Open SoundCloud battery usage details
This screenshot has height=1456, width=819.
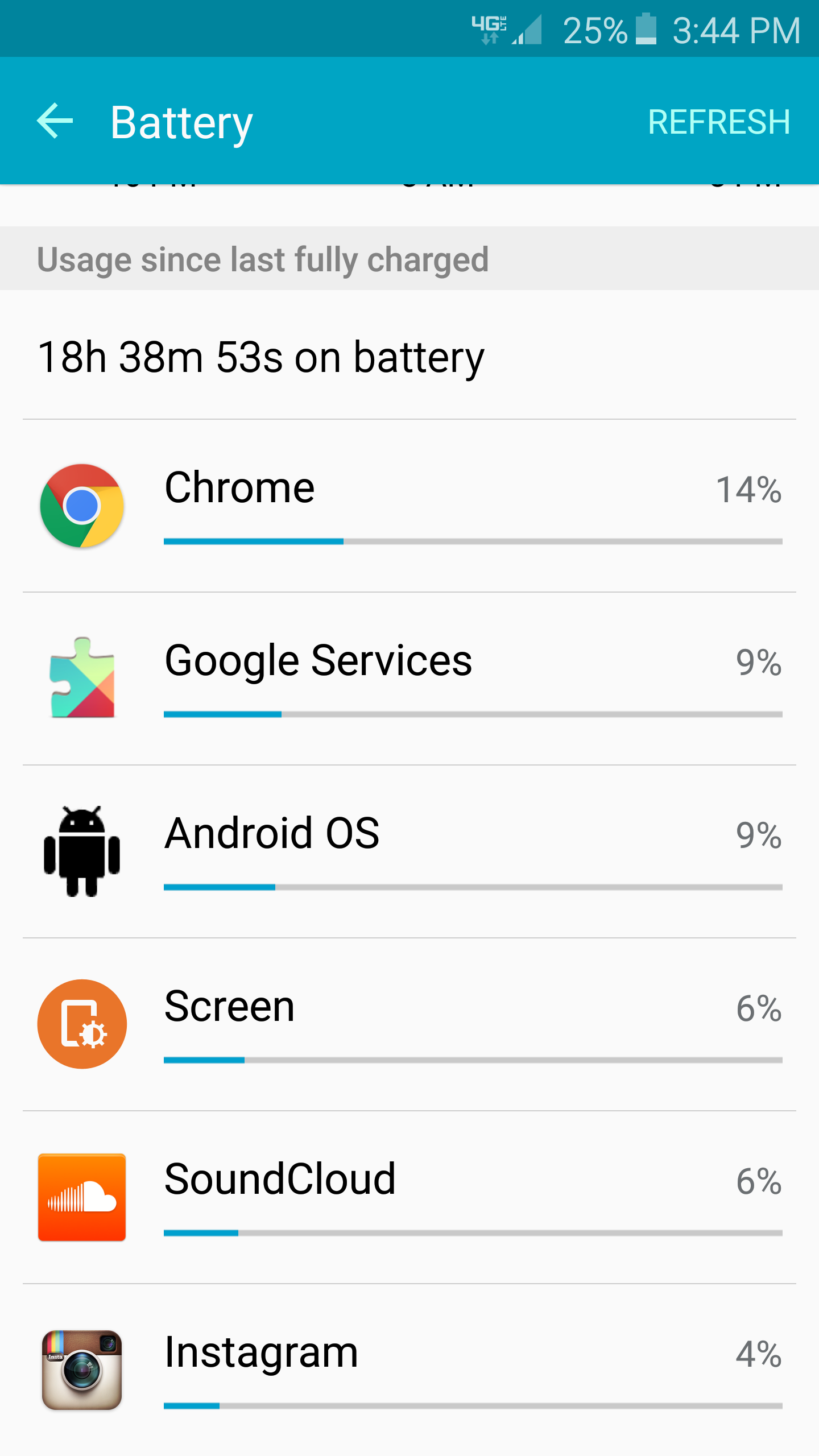(409, 1197)
